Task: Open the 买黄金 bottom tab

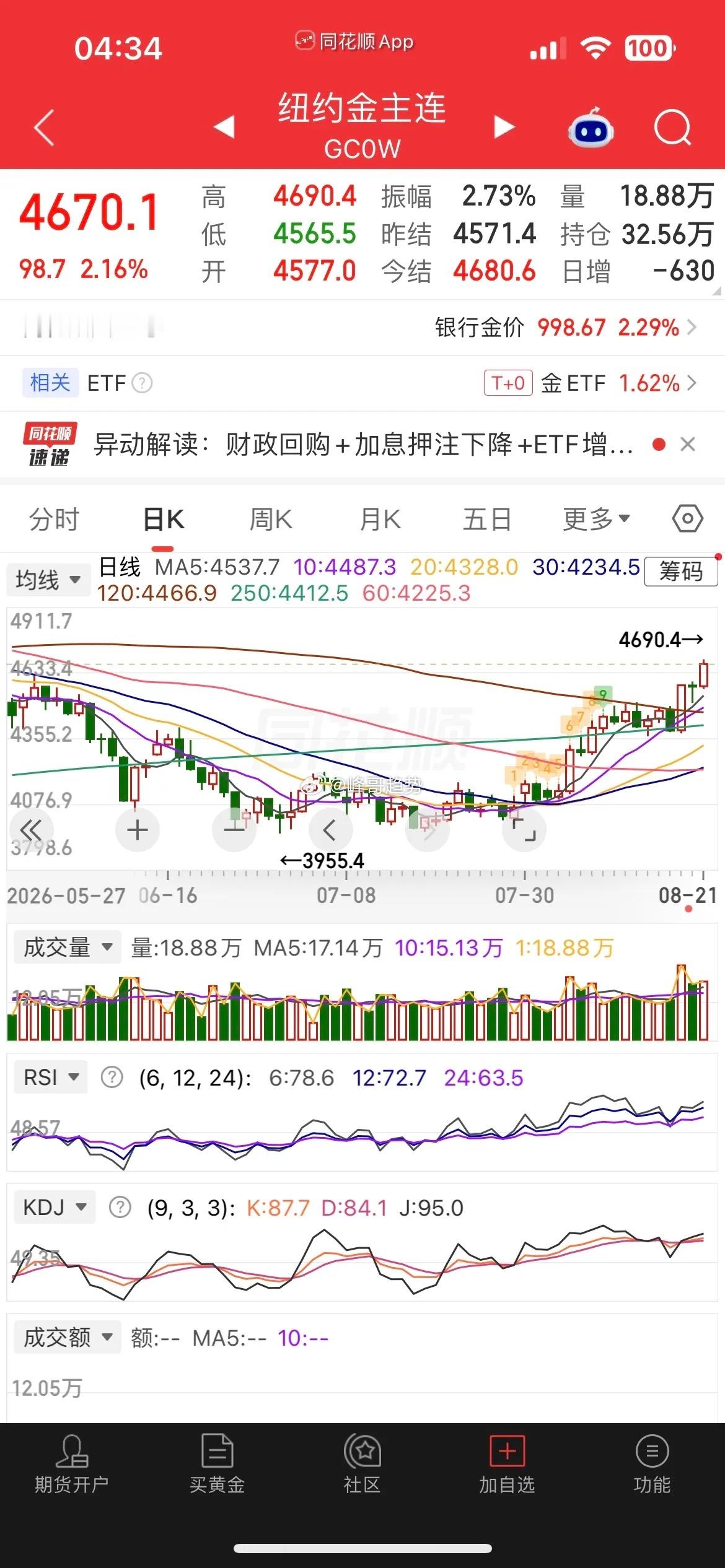Action: click(x=217, y=1463)
